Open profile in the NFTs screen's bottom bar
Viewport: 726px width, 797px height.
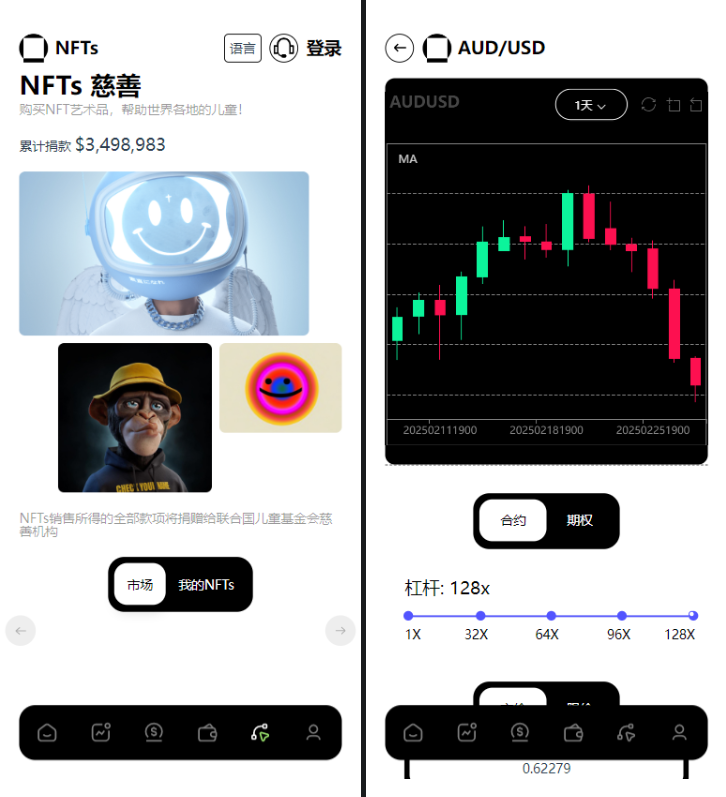pyautogui.click(x=313, y=733)
